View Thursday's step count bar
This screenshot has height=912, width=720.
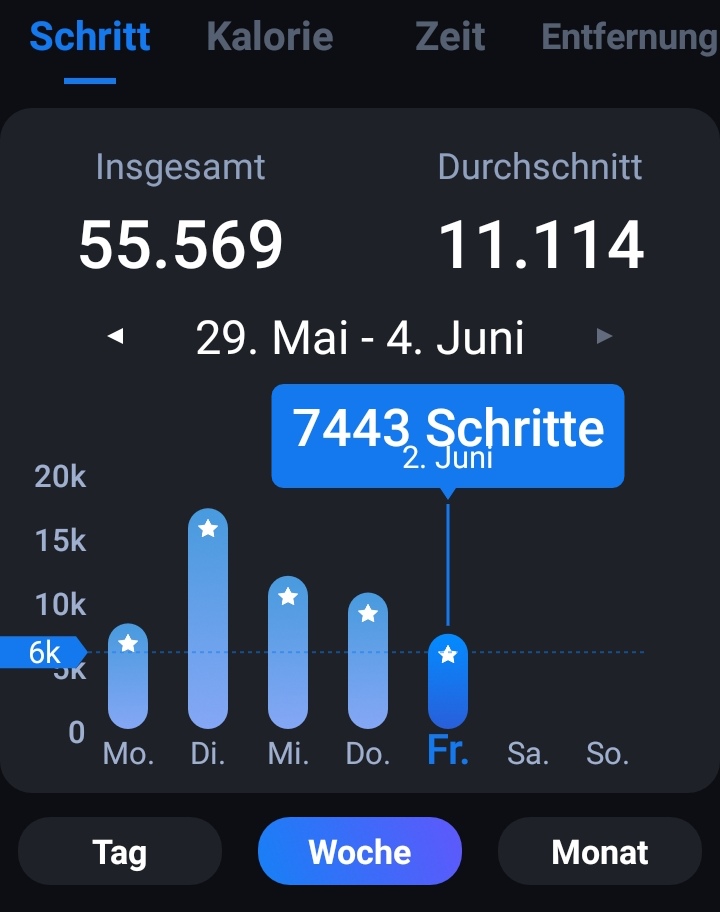tap(368, 661)
